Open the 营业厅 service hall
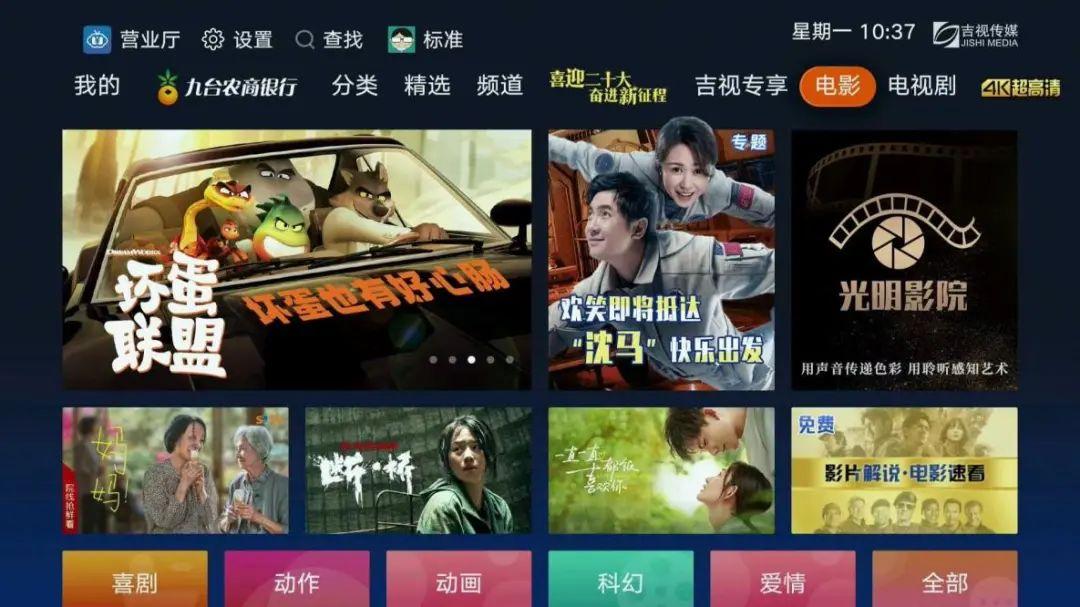Screen dimensions: 1080x607 [x=132, y=39]
